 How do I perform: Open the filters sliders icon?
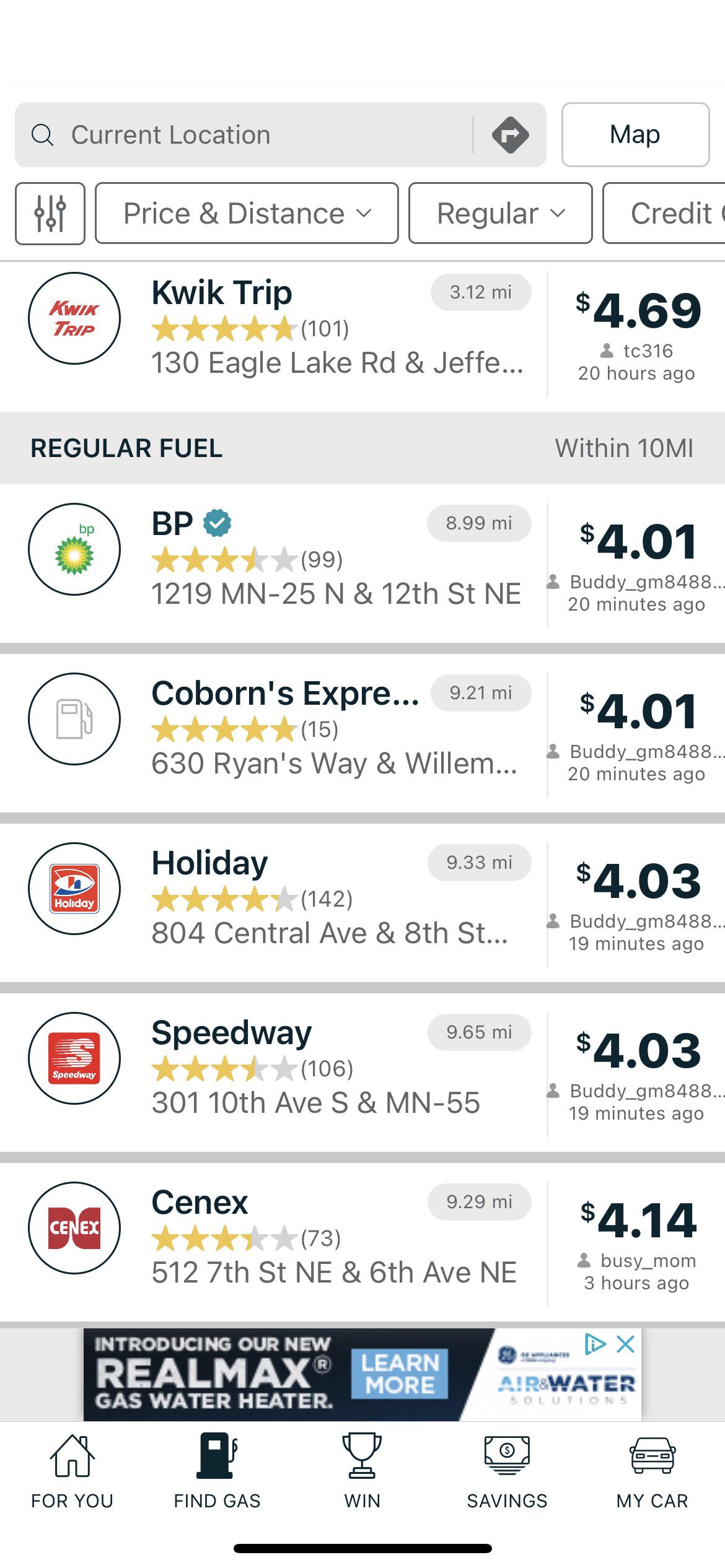pyautogui.click(x=50, y=212)
